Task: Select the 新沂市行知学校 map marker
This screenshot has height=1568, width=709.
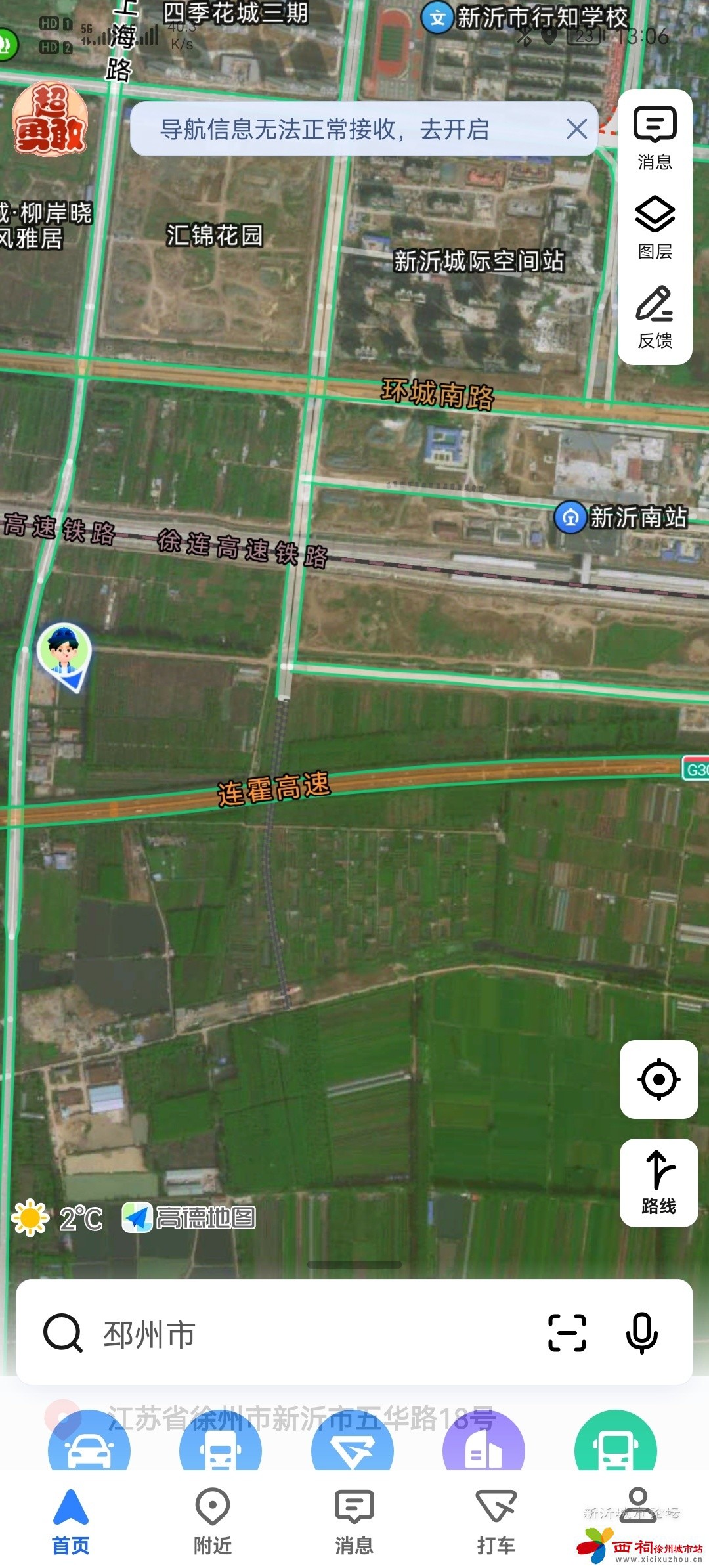Action: coord(437,18)
